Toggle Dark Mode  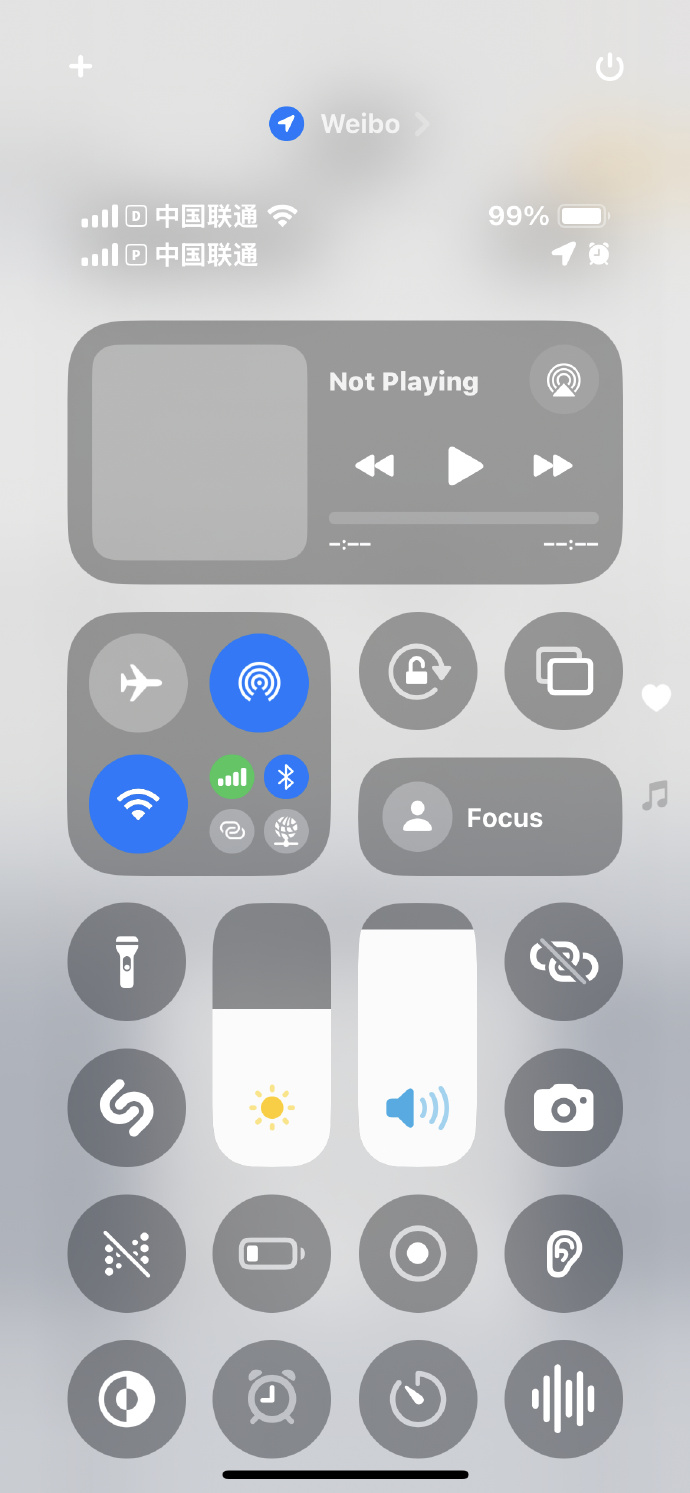pyautogui.click(x=127, y=1399)
